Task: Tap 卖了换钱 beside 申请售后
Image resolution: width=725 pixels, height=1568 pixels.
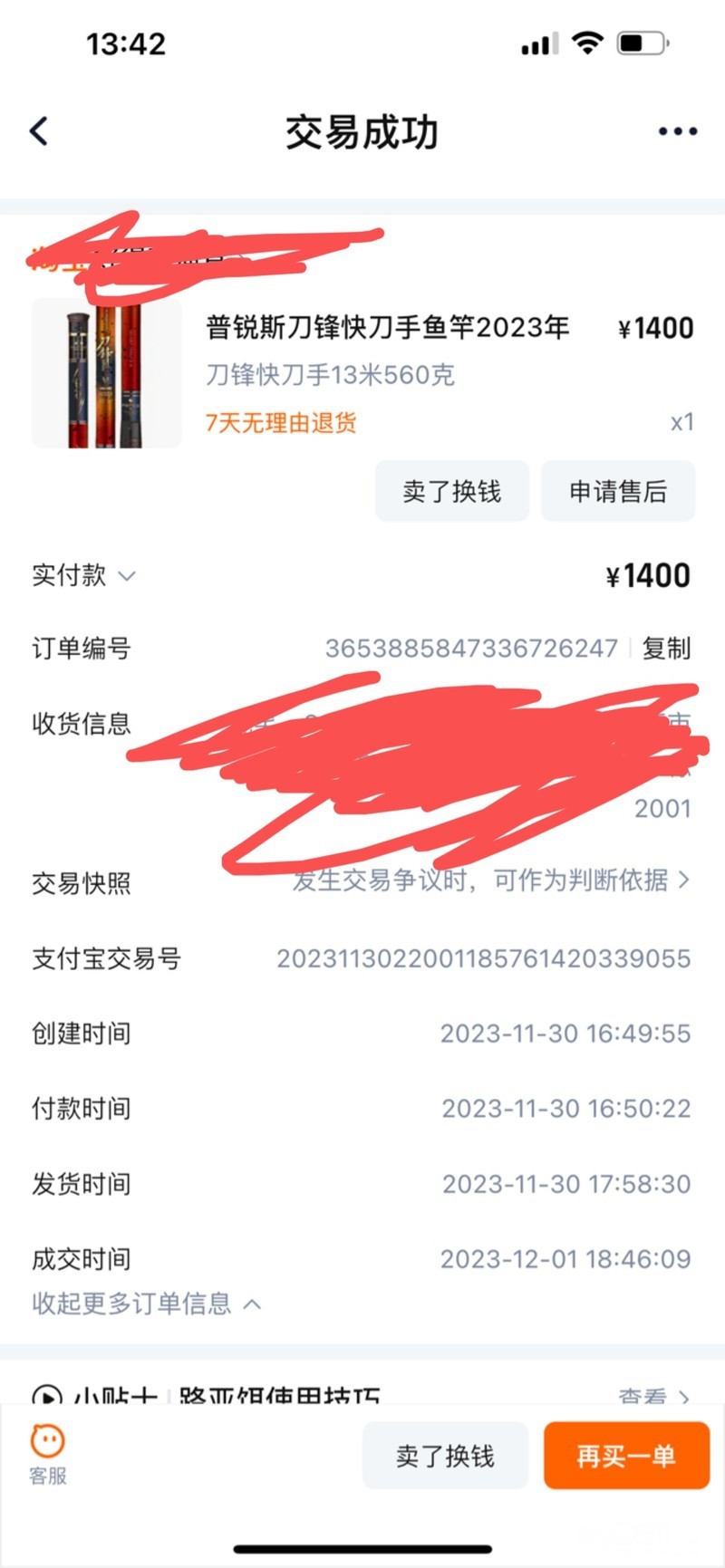Action: [451, 491]
